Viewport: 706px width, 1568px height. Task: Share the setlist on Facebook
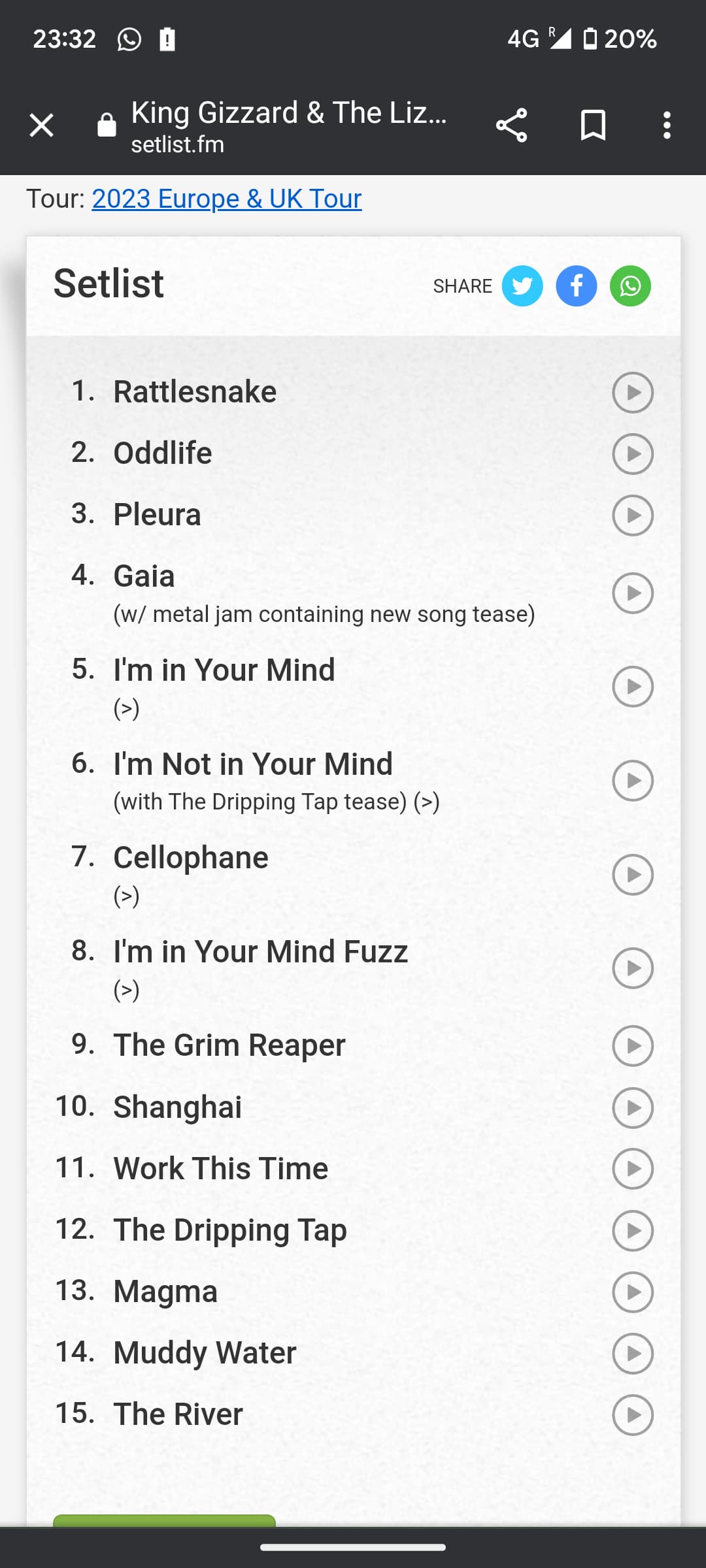point(577,286)
